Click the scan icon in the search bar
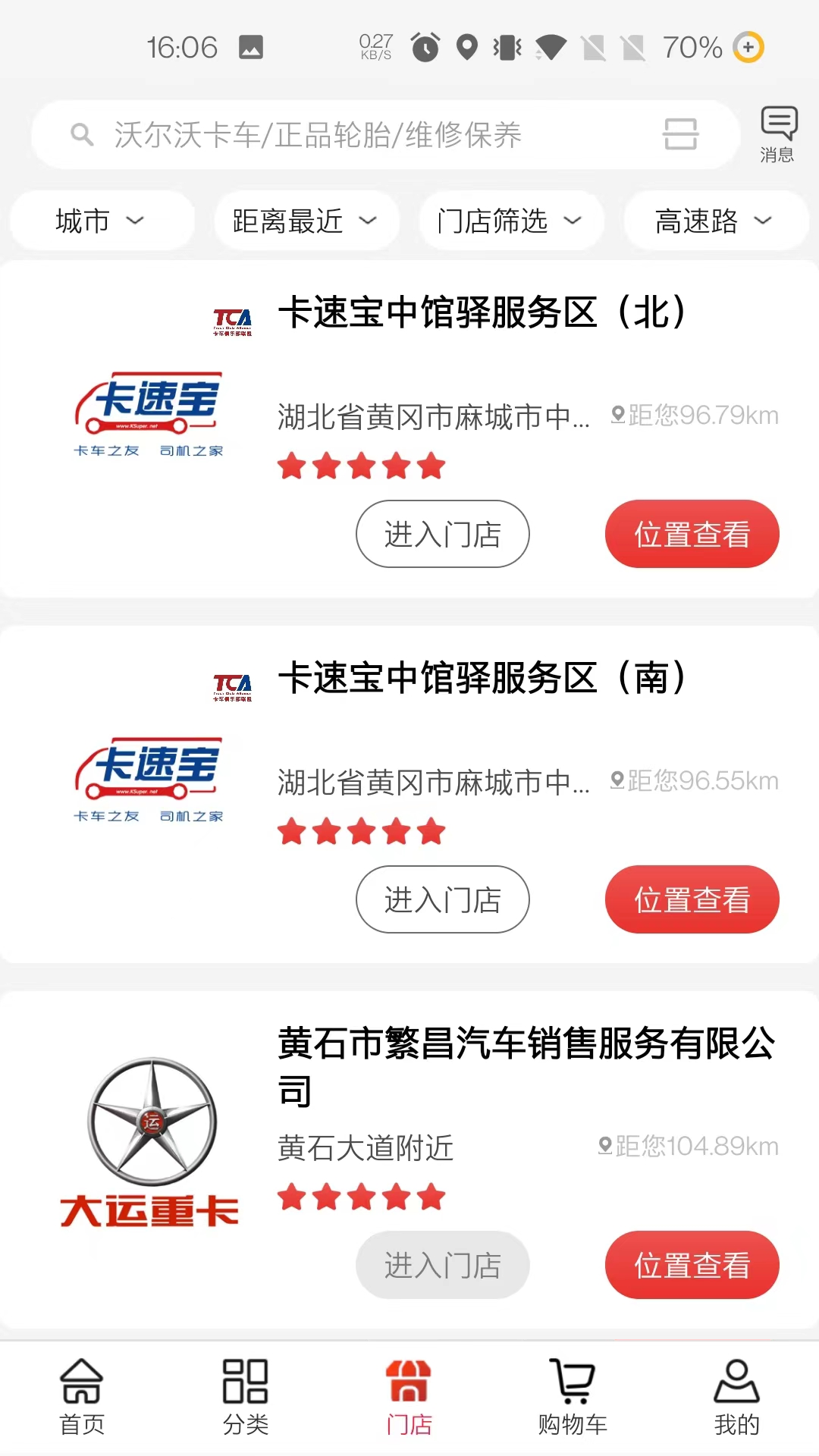The height and width of the screenshot is (1456, 819). pyautogui.click(x=680, y=134)
